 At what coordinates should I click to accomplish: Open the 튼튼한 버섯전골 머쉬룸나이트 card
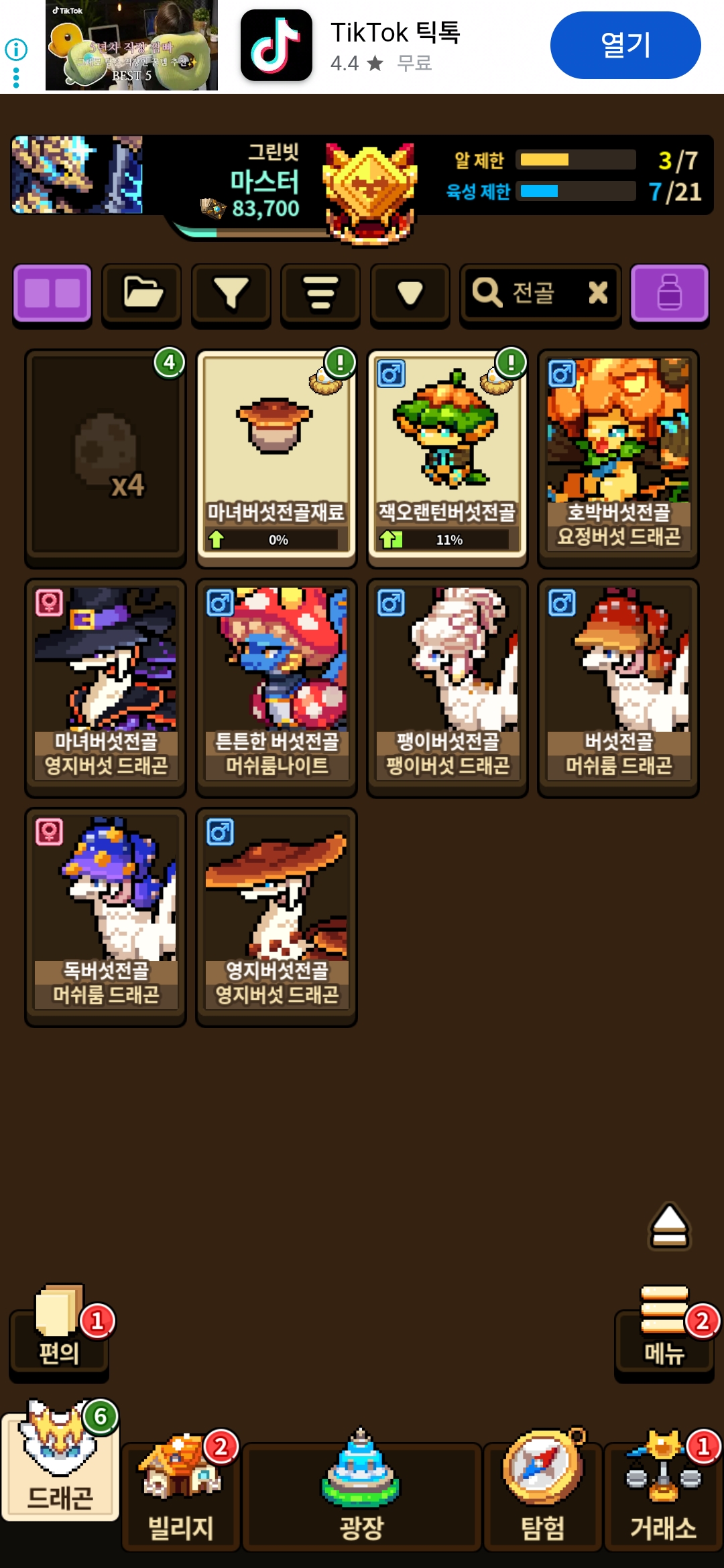[x=276, y=687]
